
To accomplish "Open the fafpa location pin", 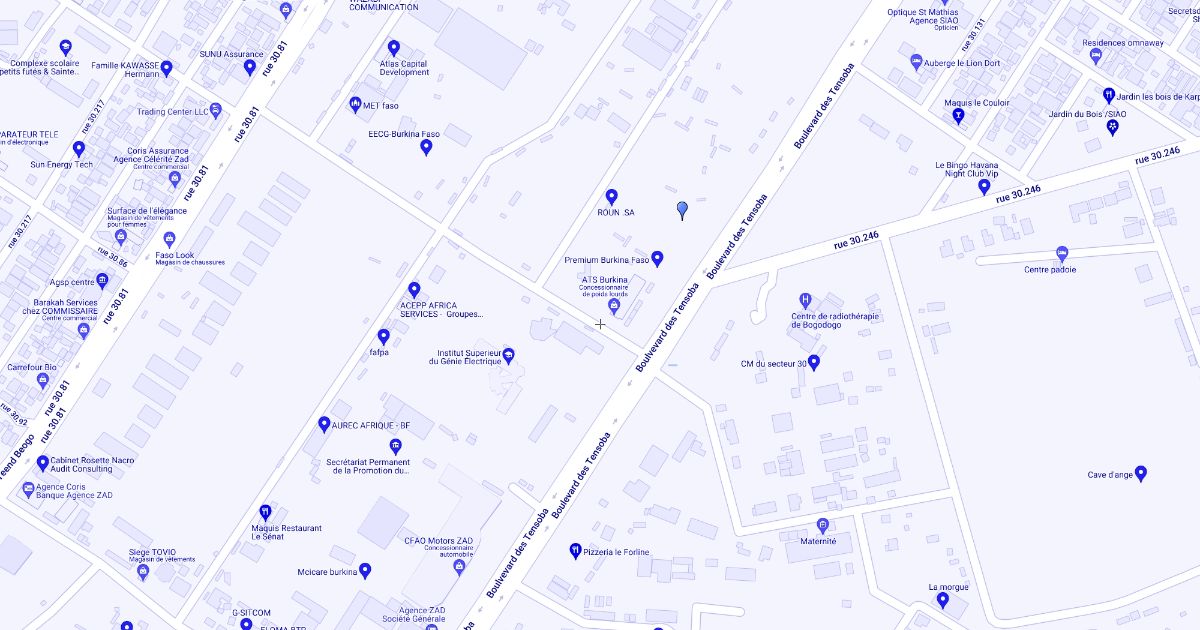I will pos(383,337).
